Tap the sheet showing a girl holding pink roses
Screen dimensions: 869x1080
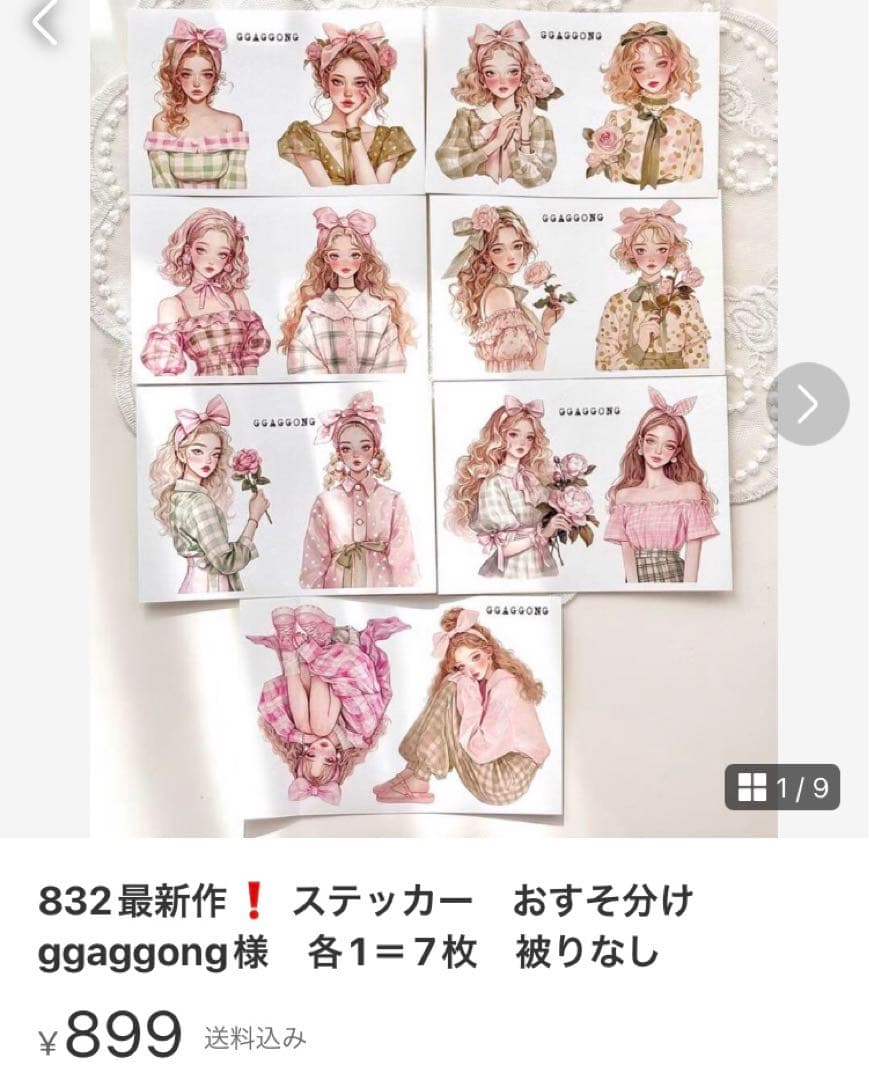click(x=520, y=490)
